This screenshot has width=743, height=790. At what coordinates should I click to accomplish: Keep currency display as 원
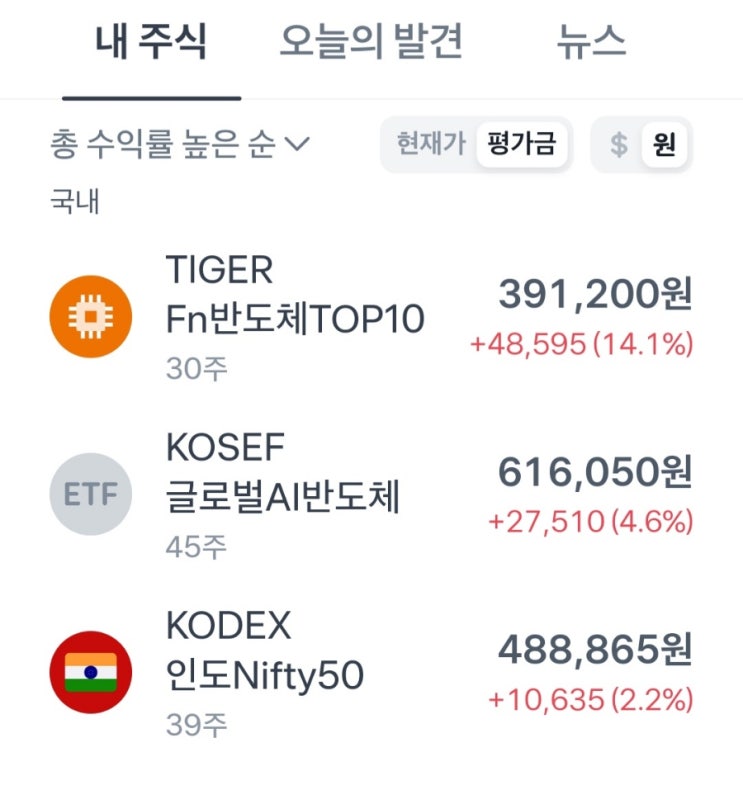pos(666,144)
